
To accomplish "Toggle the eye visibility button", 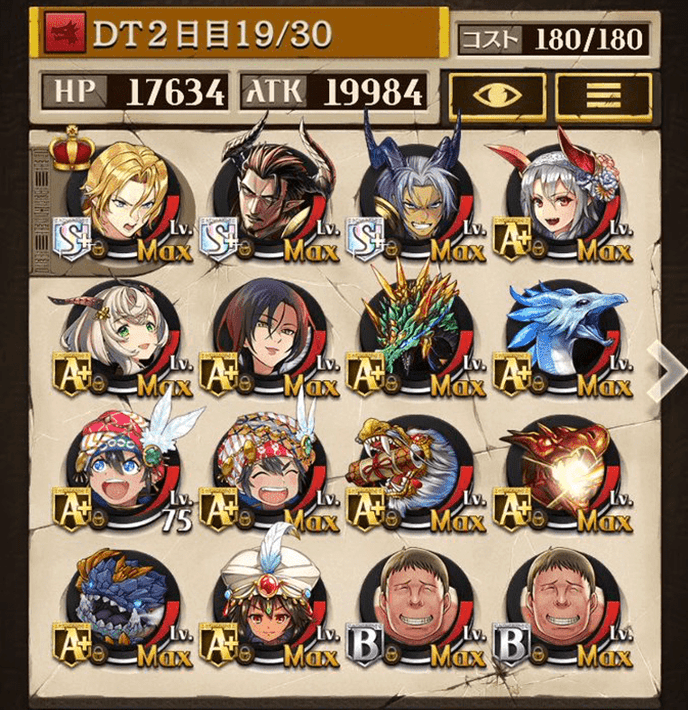I will pos(497,94).
